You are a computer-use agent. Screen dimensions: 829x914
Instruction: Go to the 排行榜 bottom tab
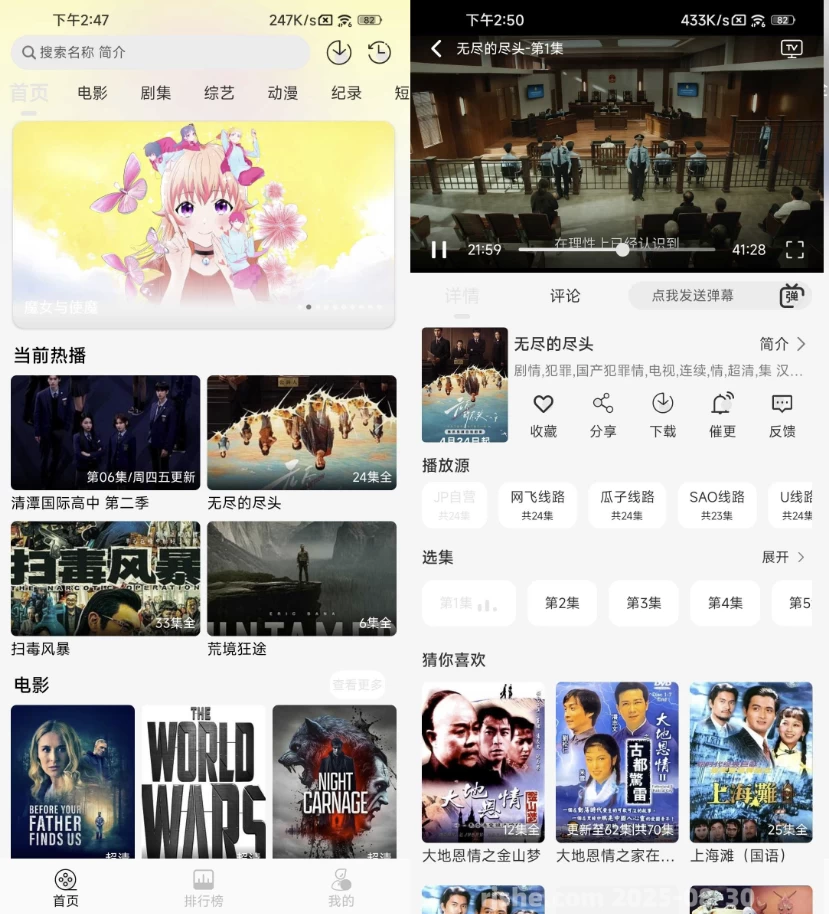click(x=203, y=887)
